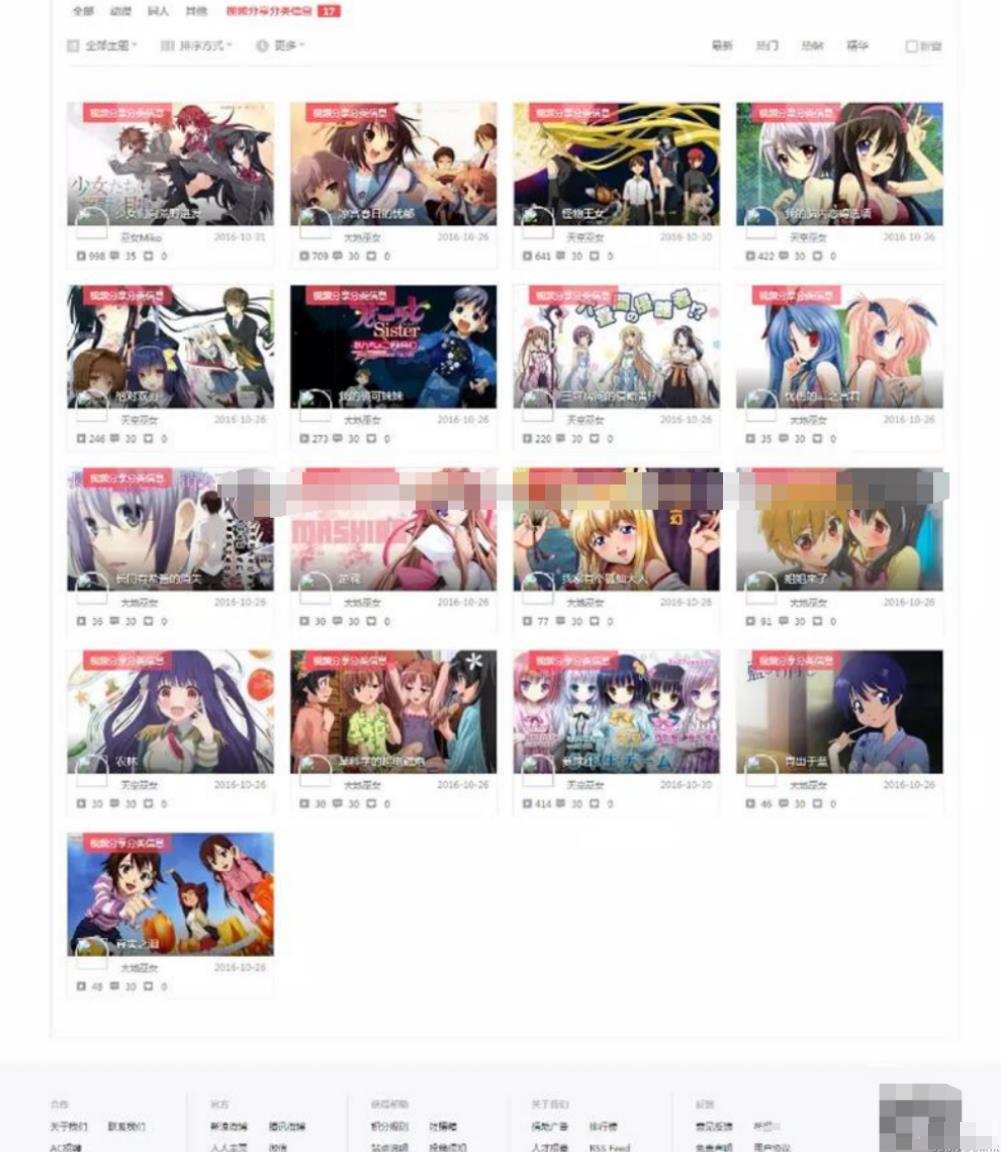This screenshot has width=1001, height=1152.
Task: Switch to the 其他 category tab
Action: (196, 12)
